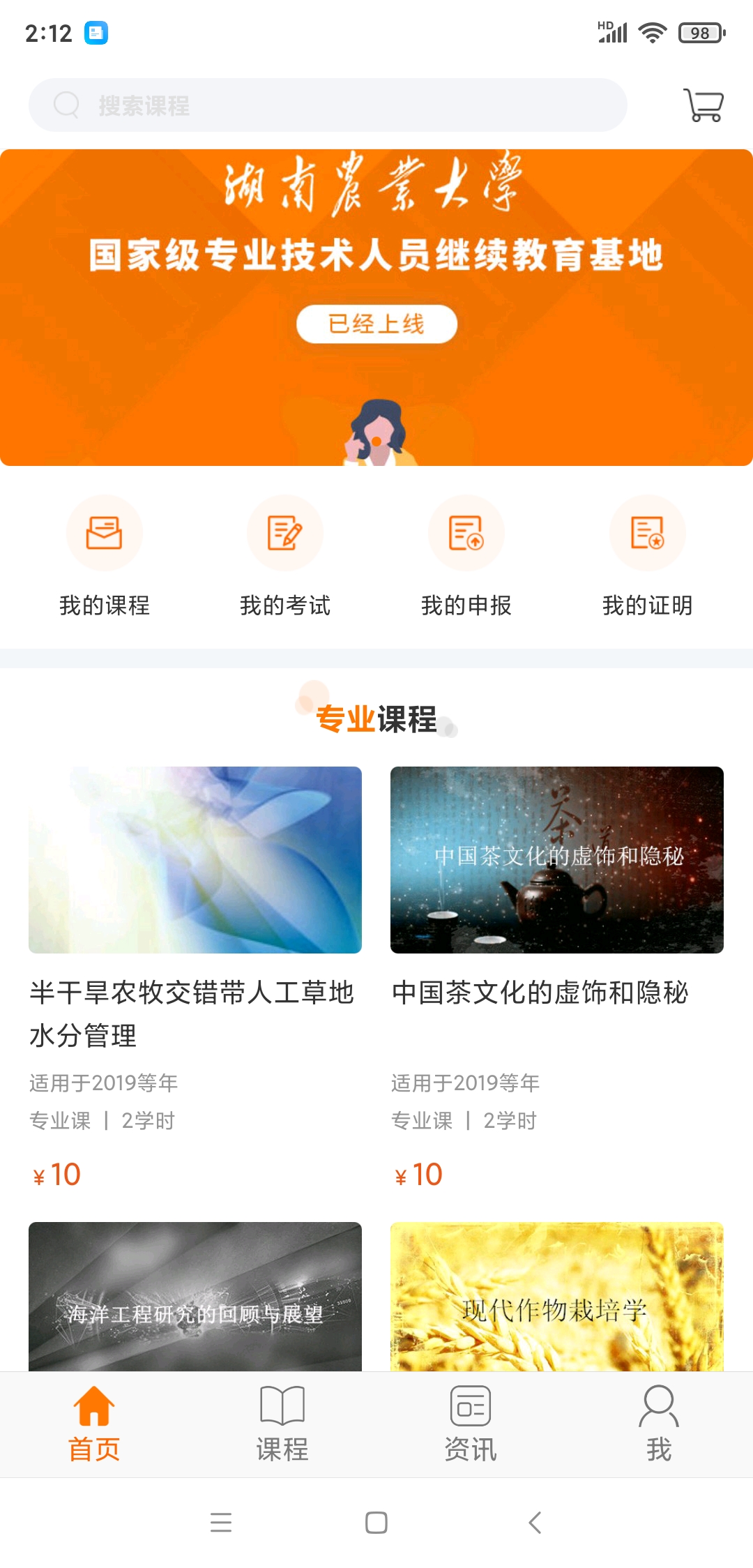
Task: Switch to the 首页 tab
Action: [94, 1424]
